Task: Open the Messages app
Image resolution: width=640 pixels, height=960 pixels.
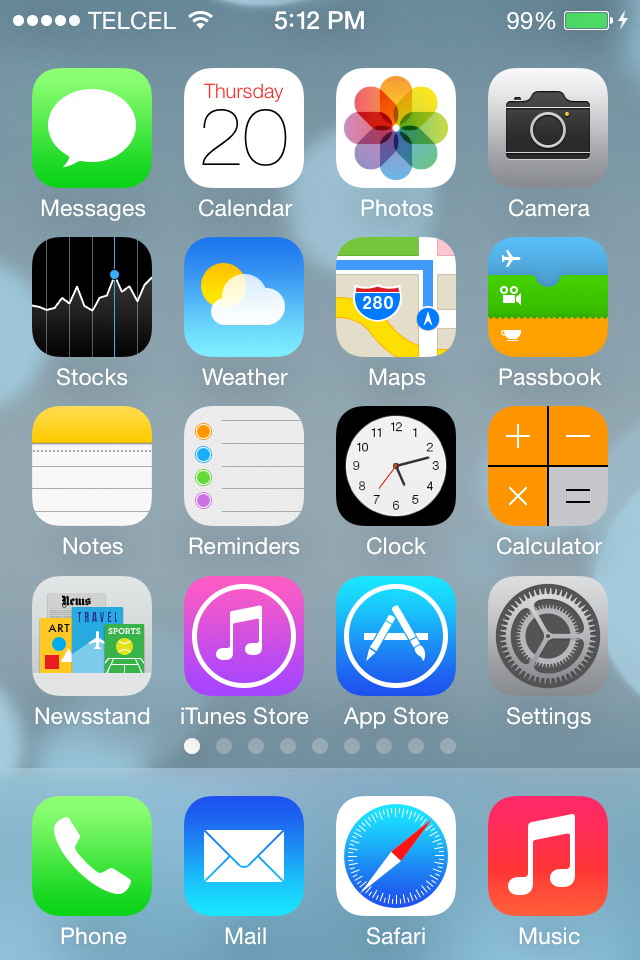Action: tap(92, 128)
